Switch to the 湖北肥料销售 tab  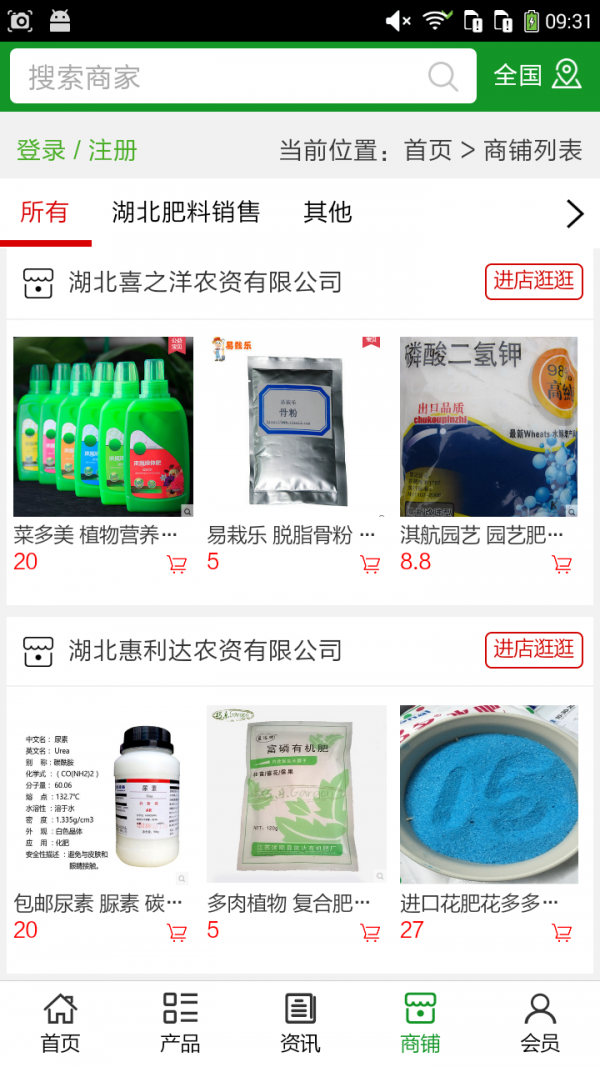[186, 212]
